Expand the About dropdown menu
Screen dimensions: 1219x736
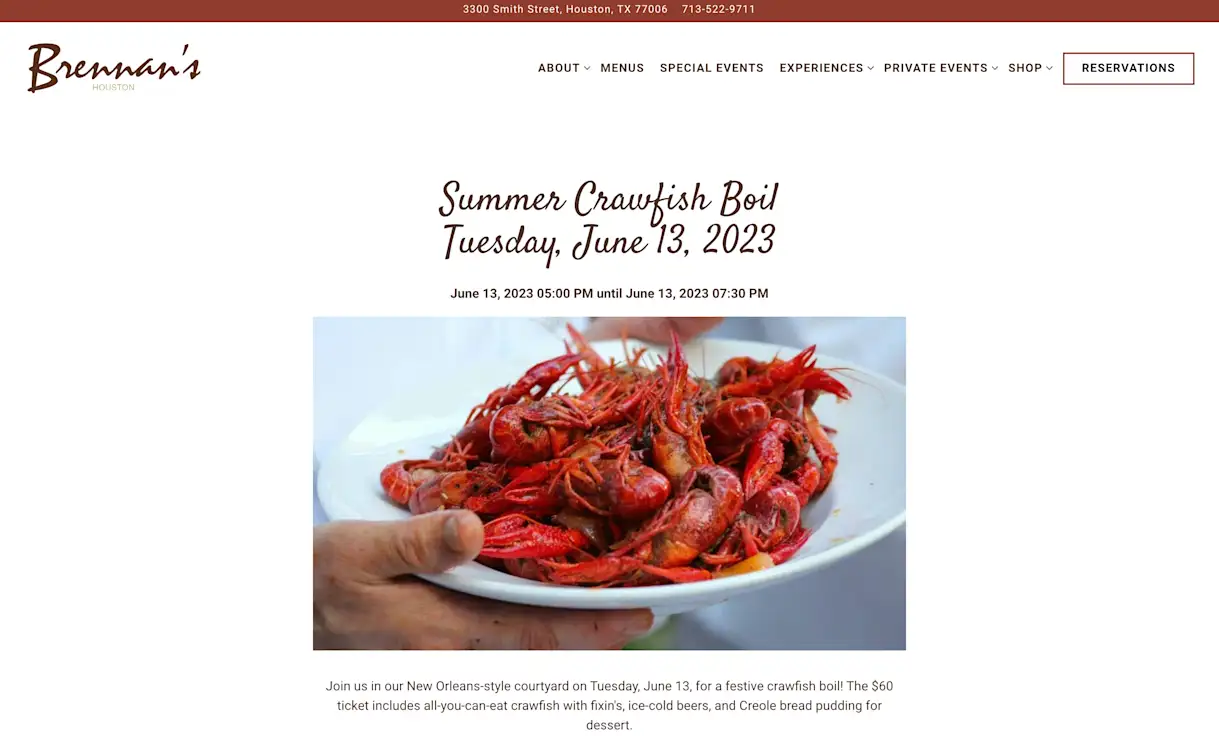[x=563, y=68]
